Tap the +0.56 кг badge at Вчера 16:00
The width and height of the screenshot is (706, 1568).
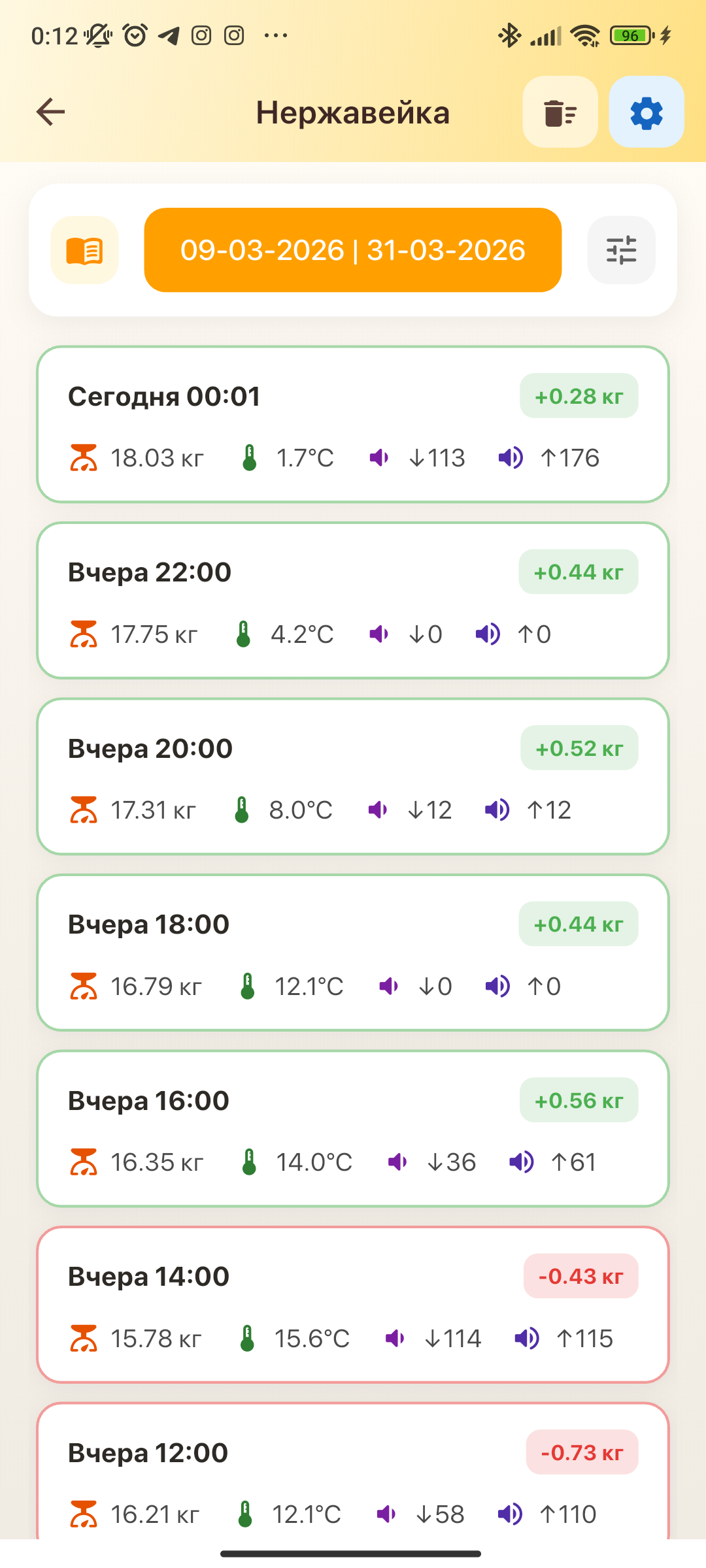(x=579, y=1100)
